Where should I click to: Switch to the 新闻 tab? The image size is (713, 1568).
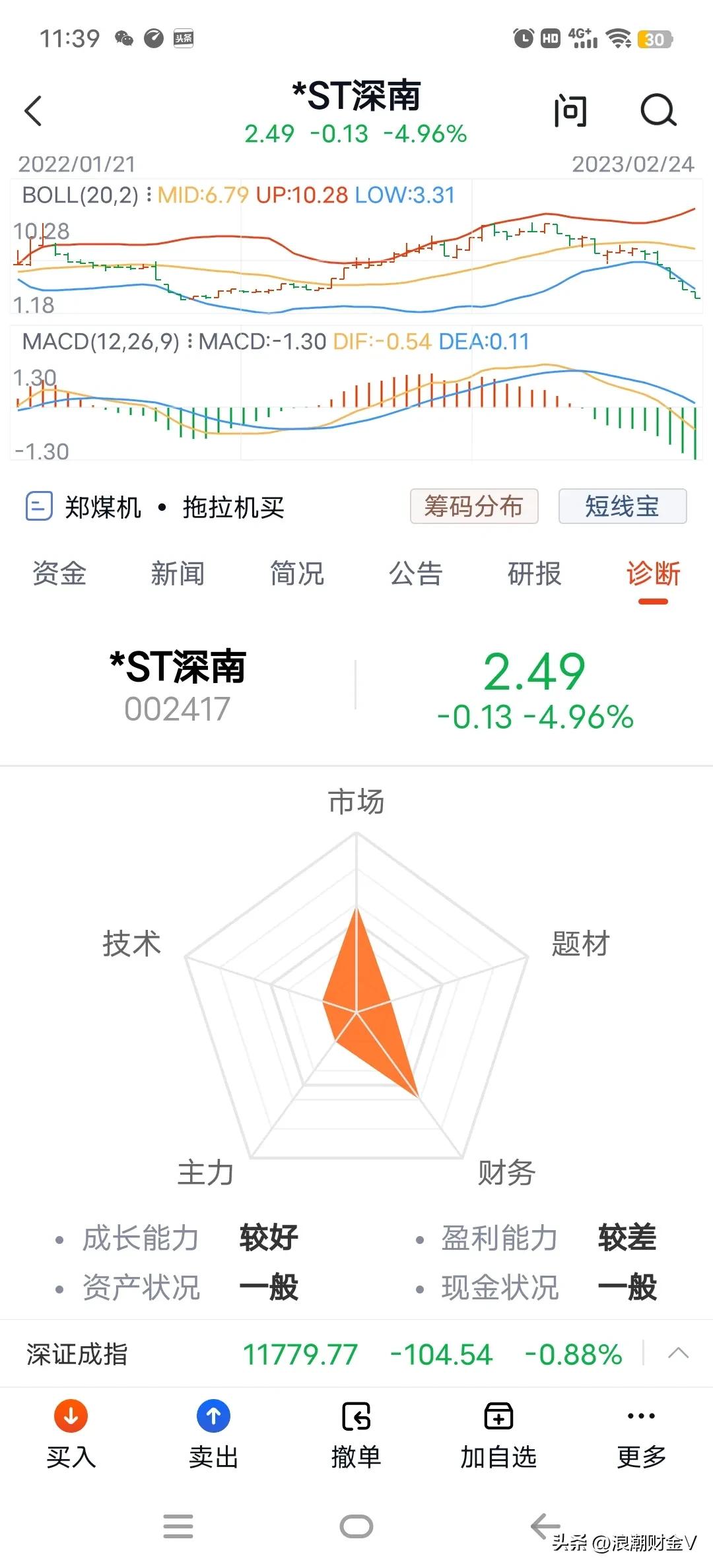pos(178,575)
